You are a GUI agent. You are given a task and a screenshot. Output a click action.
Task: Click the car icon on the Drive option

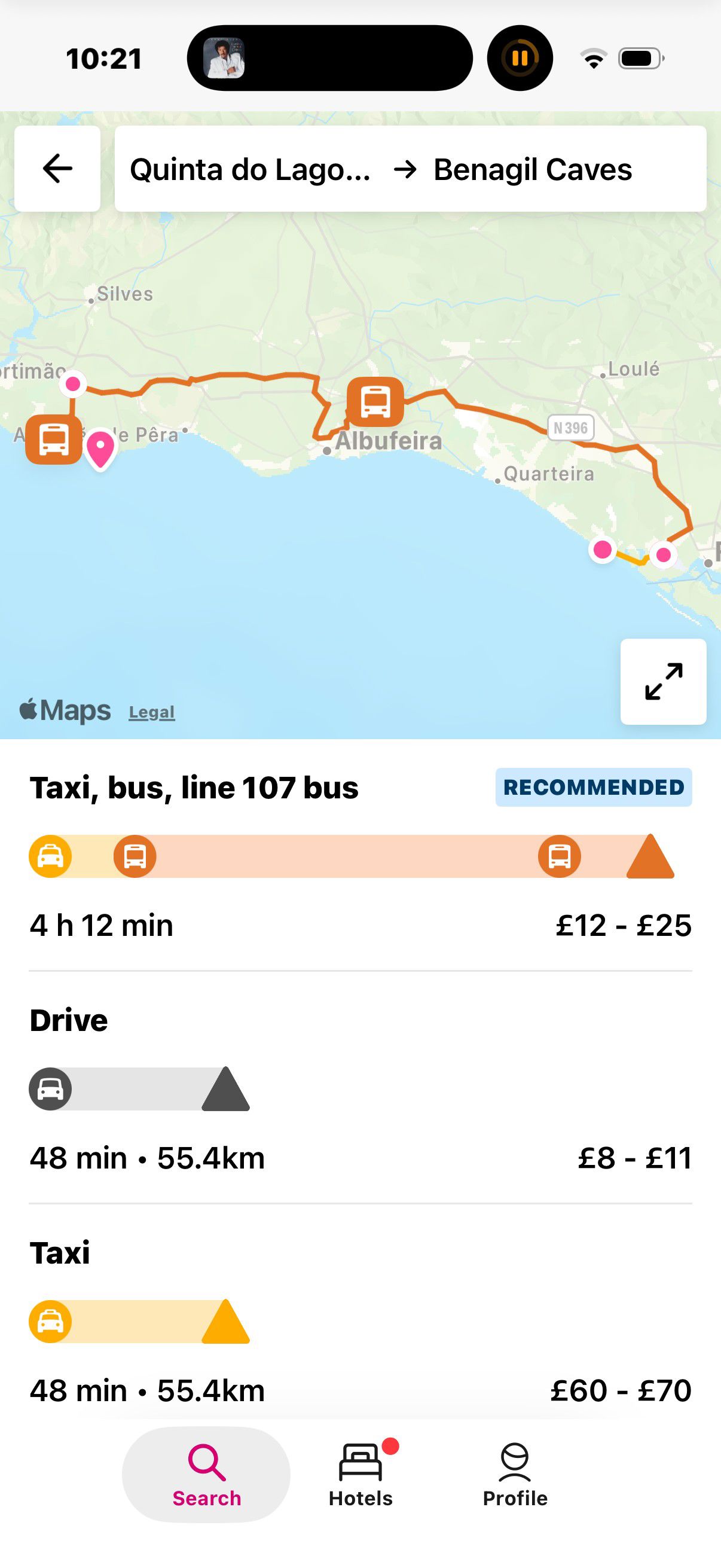pyautogui.click(x=50, y=1089)
